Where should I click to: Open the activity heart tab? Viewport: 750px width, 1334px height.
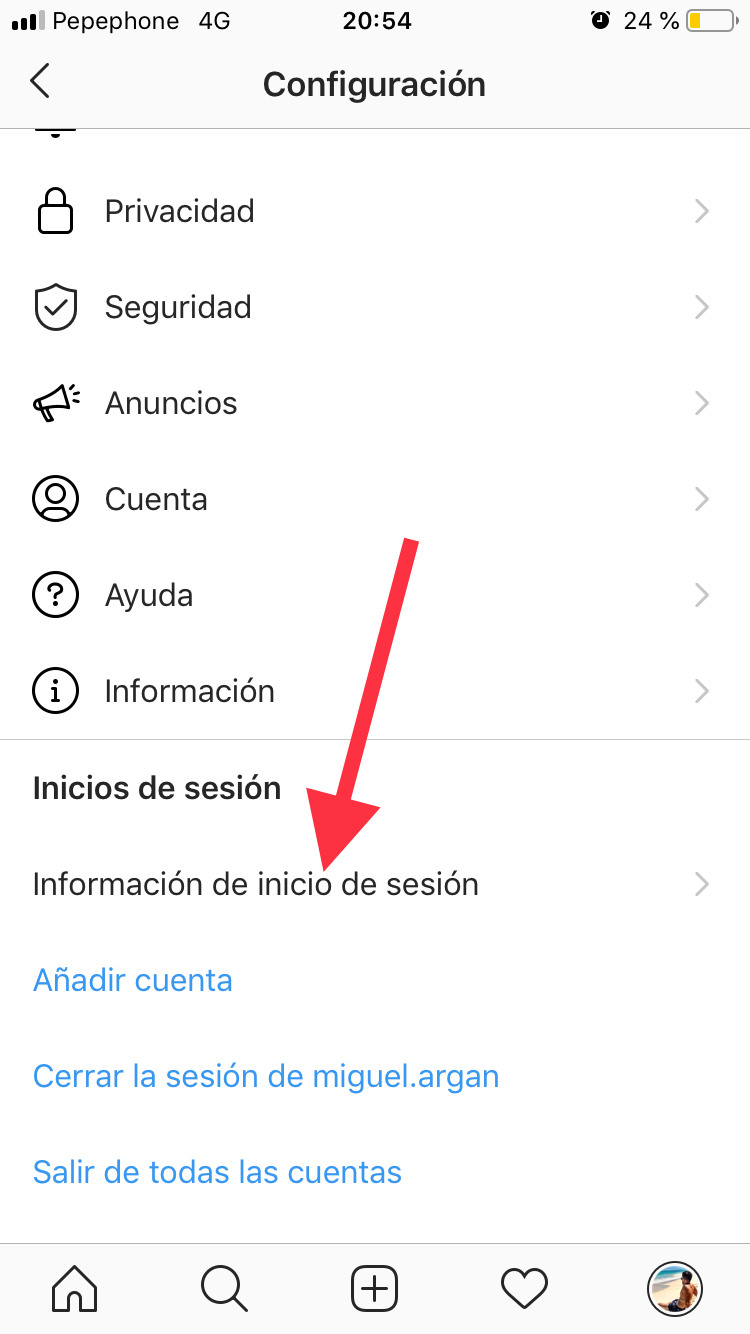[x=525, y=1288]
